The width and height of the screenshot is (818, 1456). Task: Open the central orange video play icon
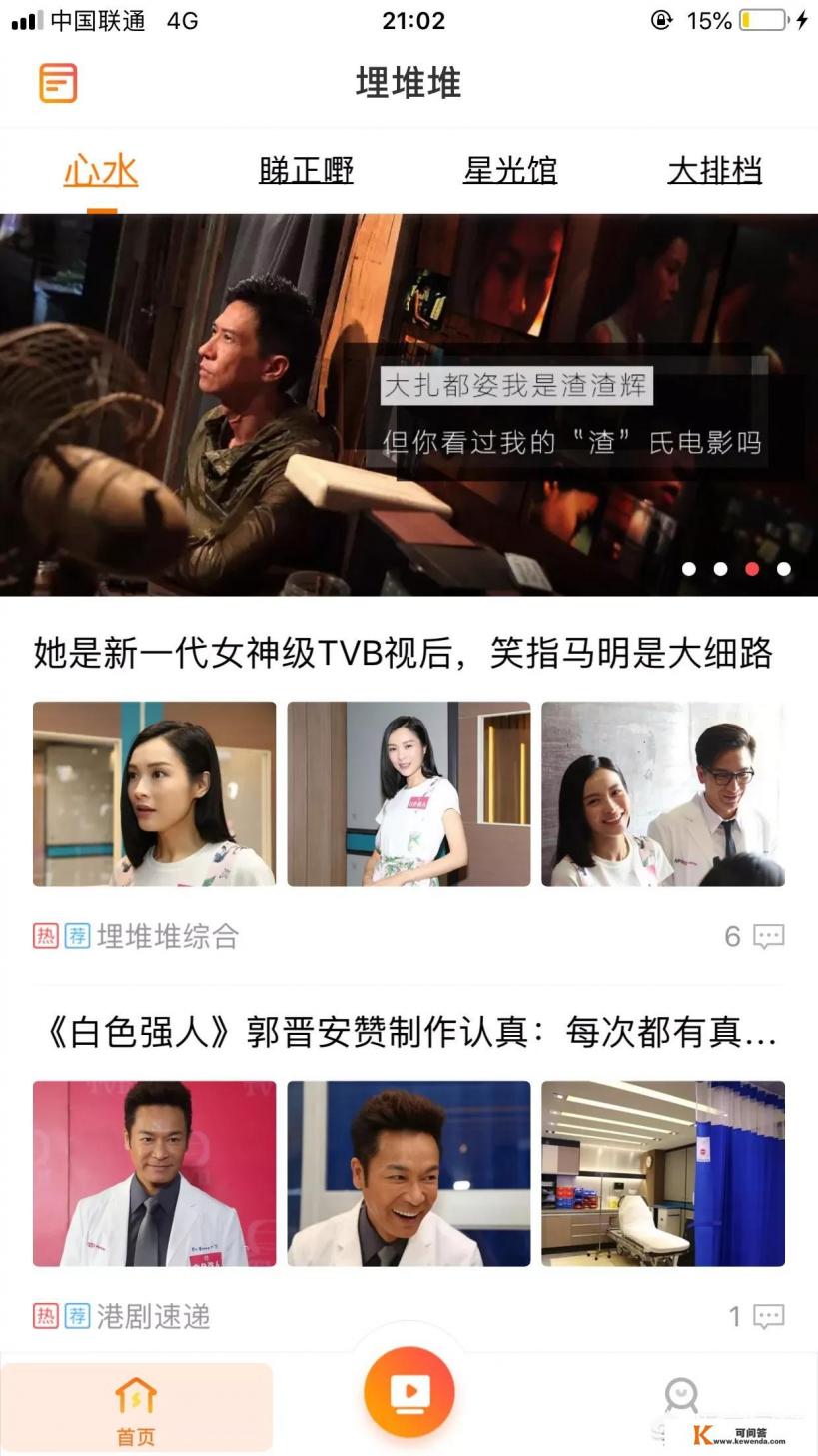pyautogui.click(x=409, y=1392)
